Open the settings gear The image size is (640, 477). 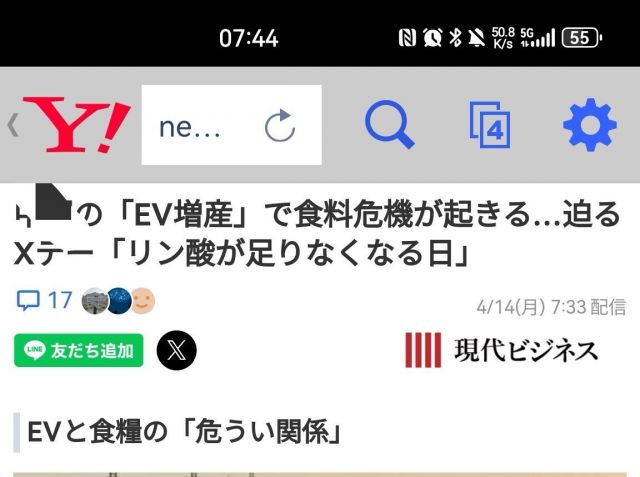pyautogui.click(x=589, y=125)
